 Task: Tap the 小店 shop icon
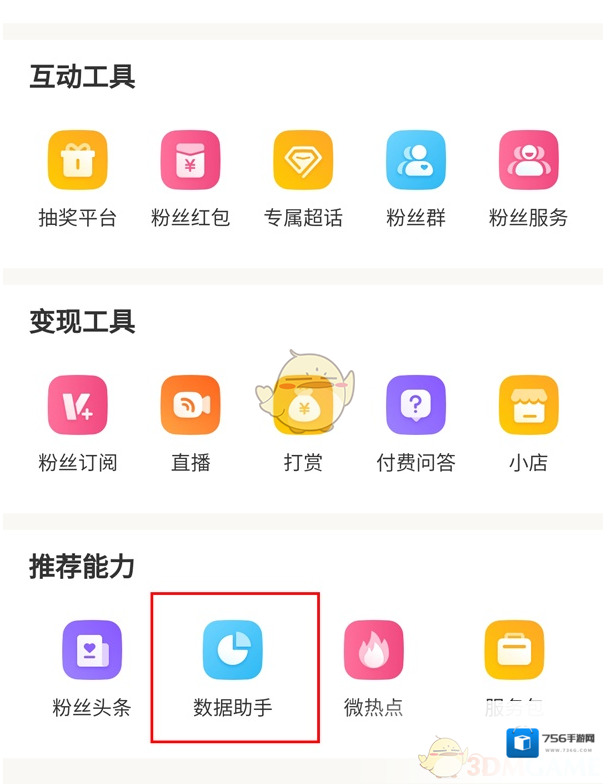528,405
